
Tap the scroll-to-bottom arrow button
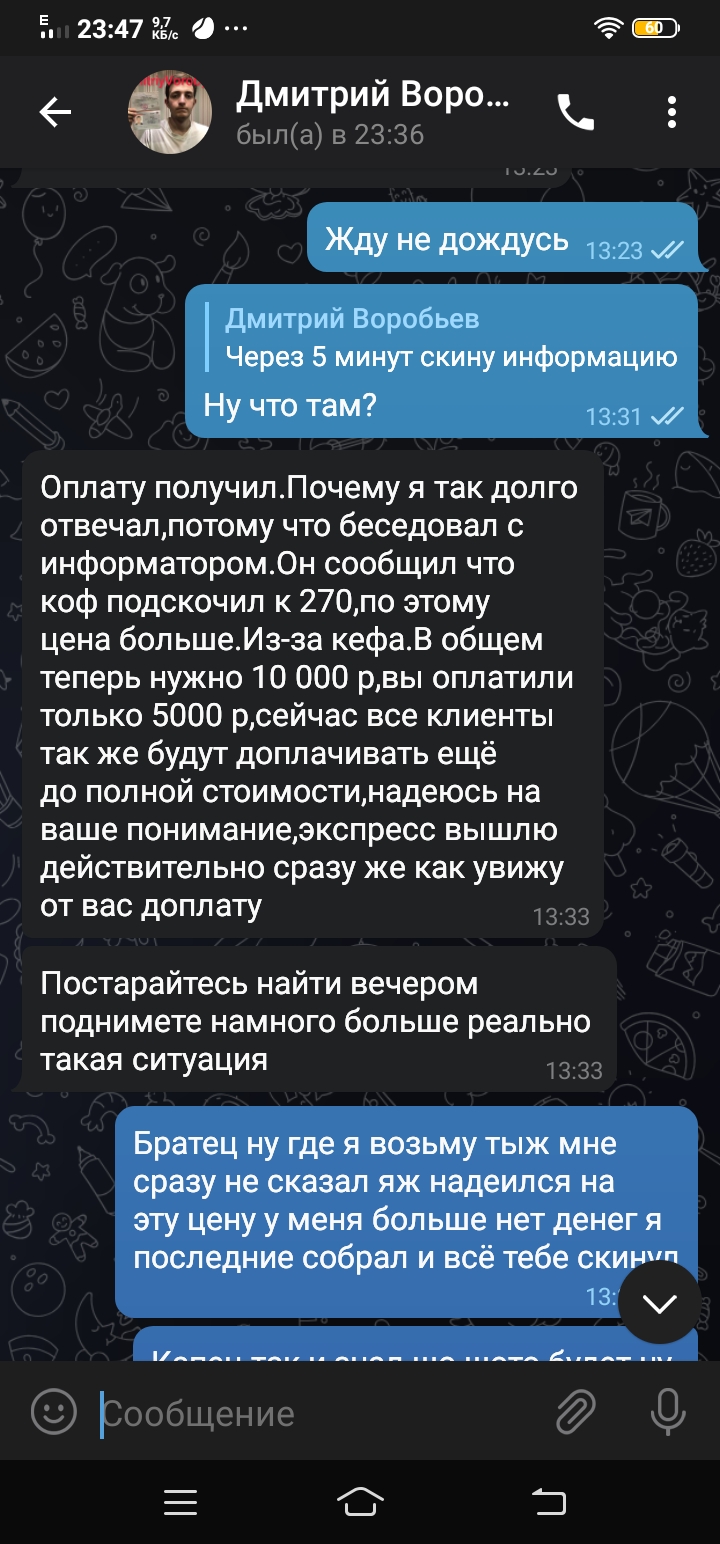[x=659, y=1302]
